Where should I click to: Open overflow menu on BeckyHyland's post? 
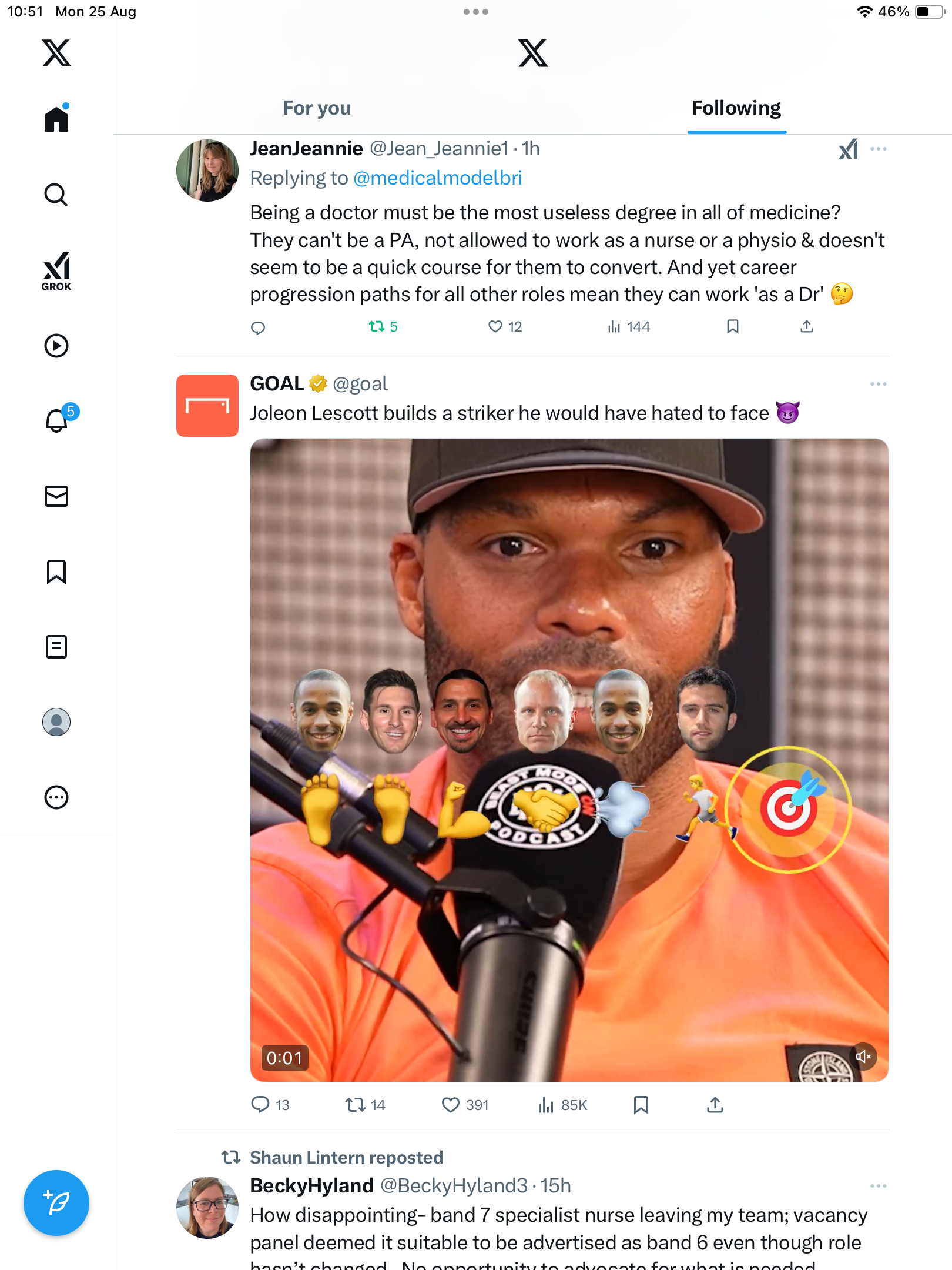pyautogui.click(x=878, y=1186)
